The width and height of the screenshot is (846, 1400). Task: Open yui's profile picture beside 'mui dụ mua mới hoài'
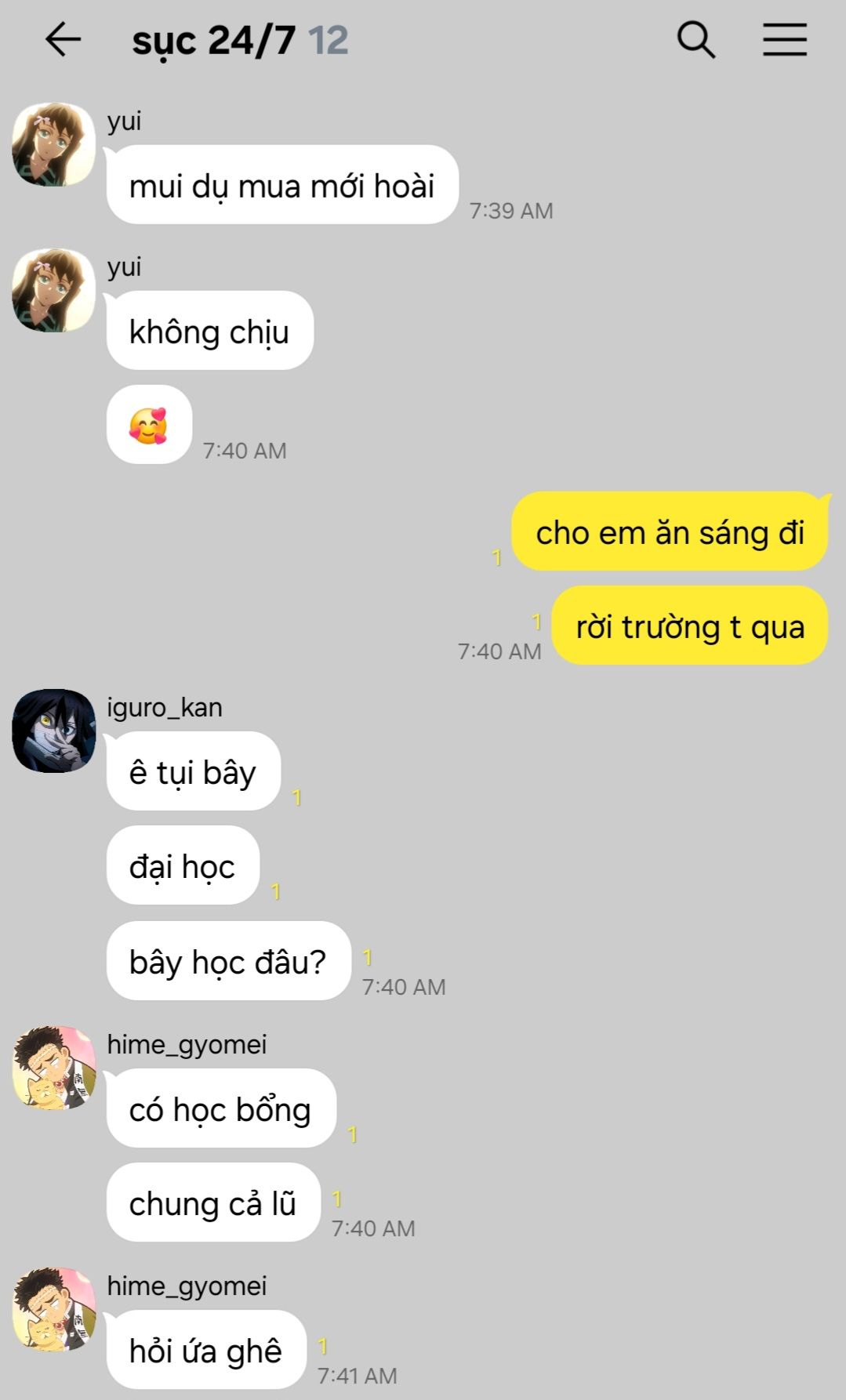(x=53, y=144)
